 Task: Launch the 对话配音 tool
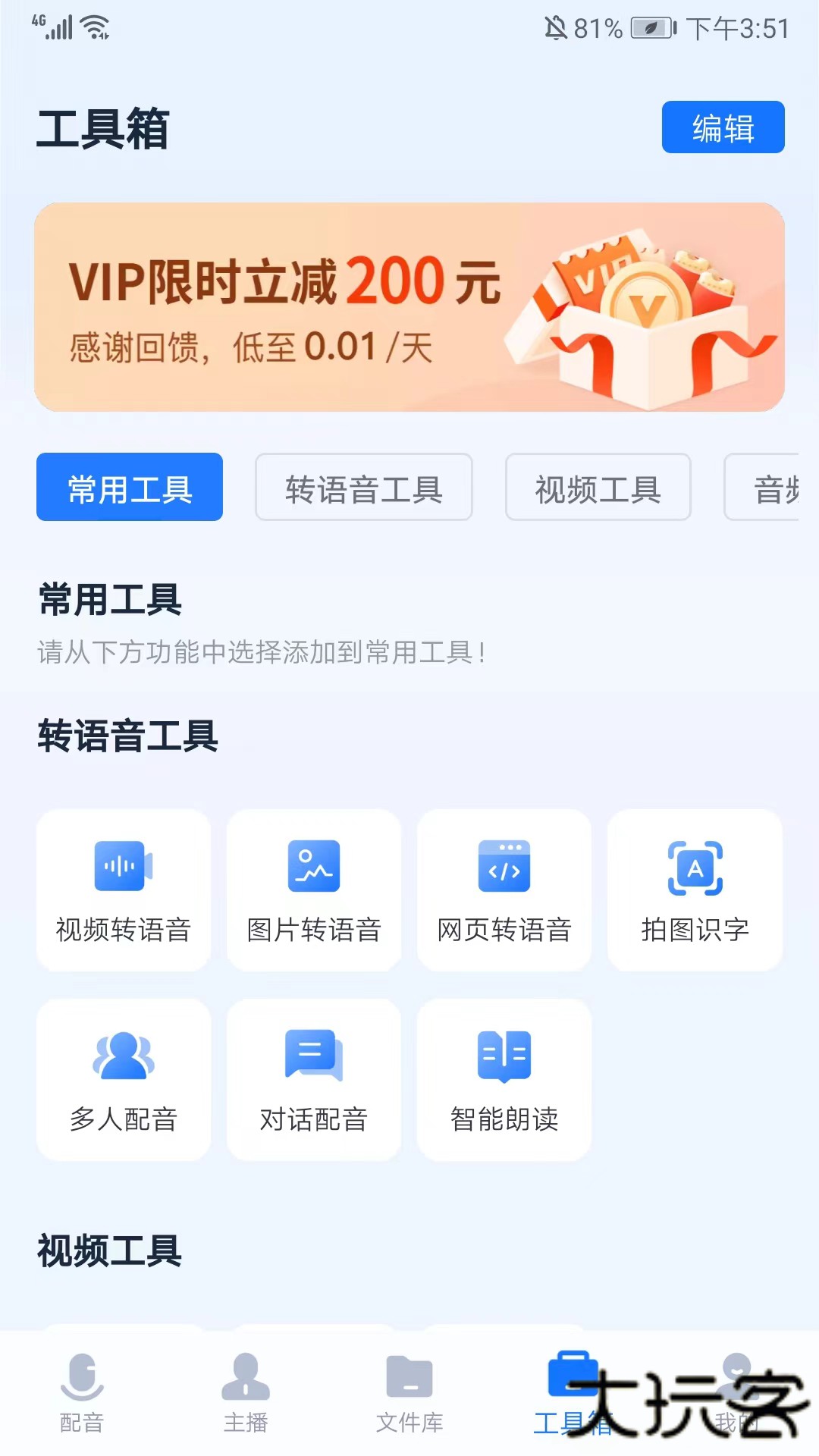pyautogui.click(x=314, y=1080)
